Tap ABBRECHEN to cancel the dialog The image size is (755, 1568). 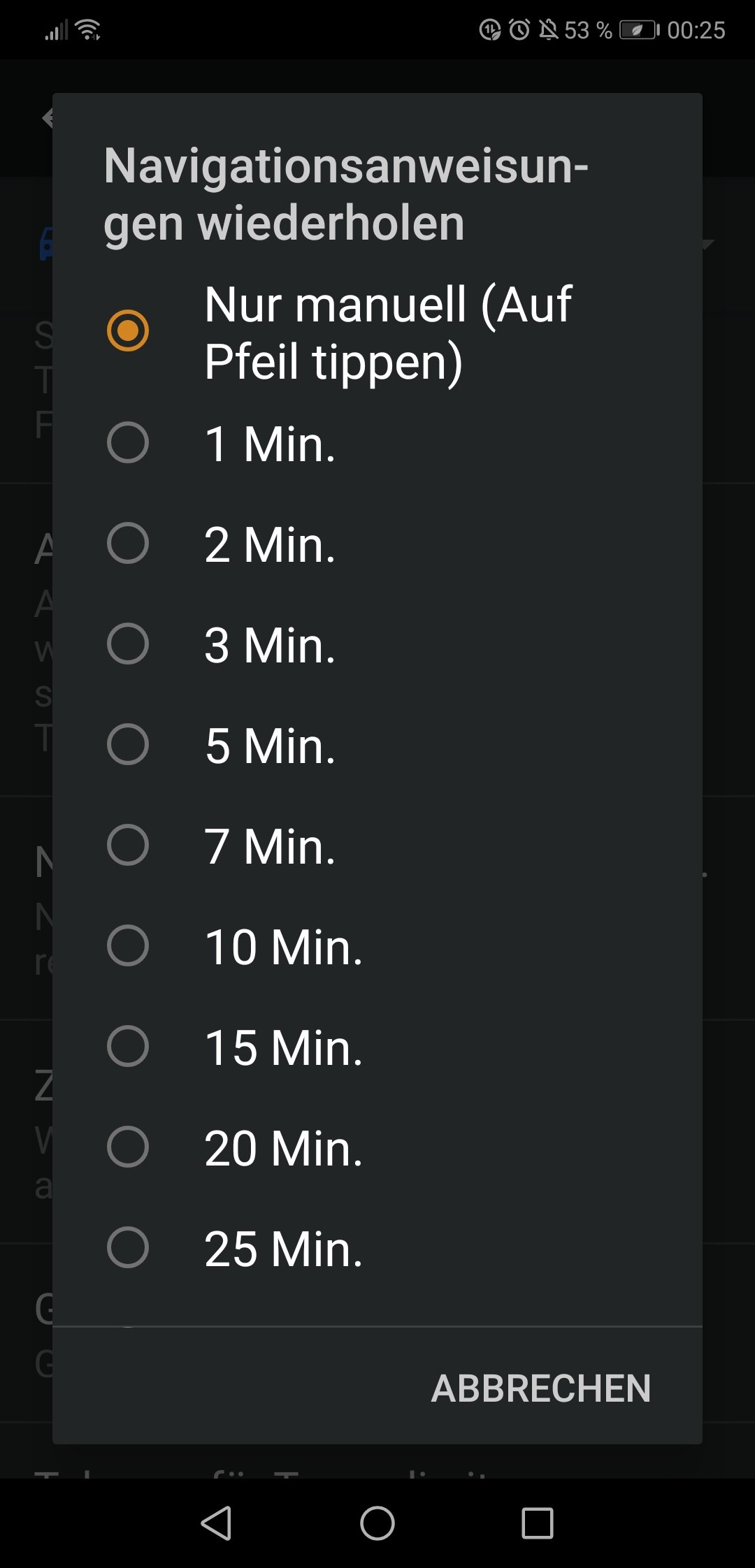click(x=540, y=1388)
